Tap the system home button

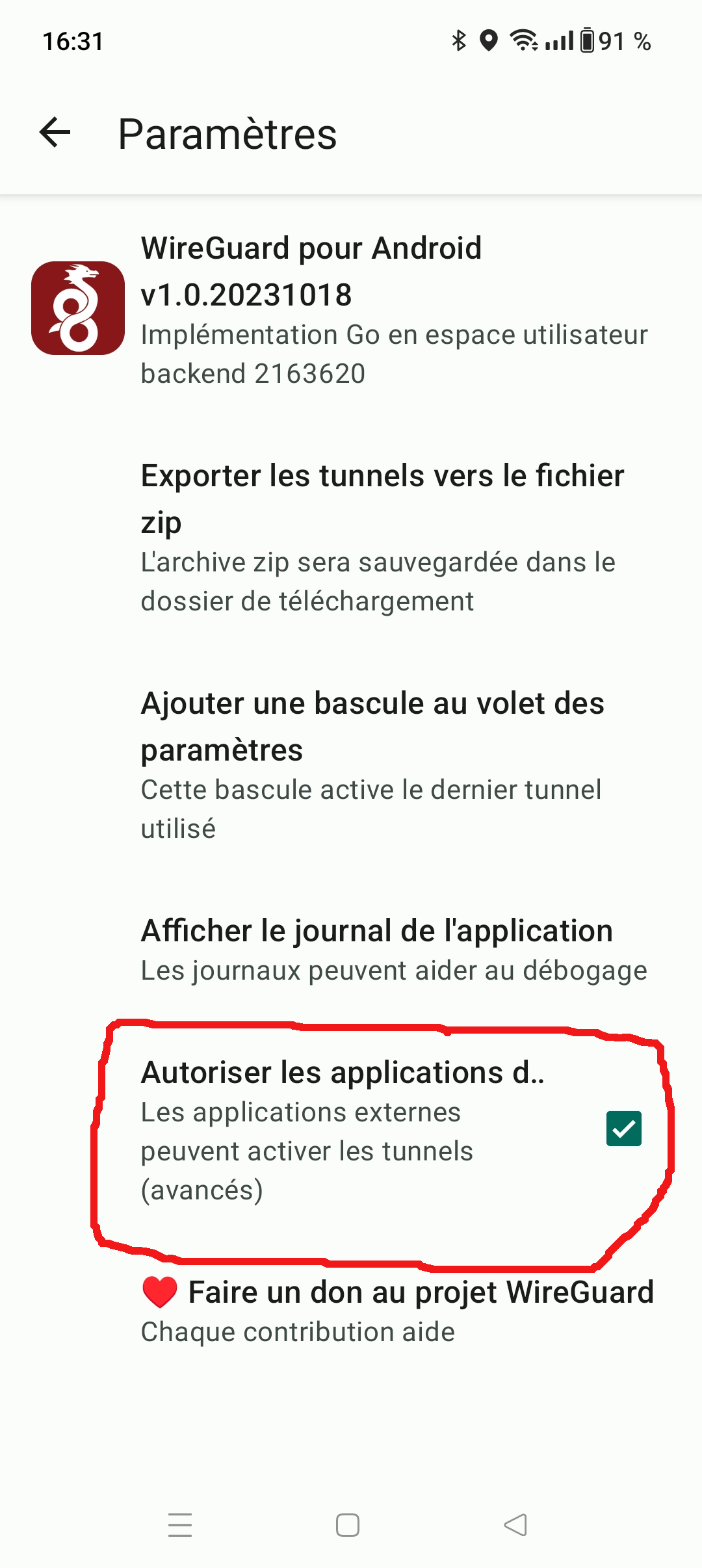[x=348, y=1525]
